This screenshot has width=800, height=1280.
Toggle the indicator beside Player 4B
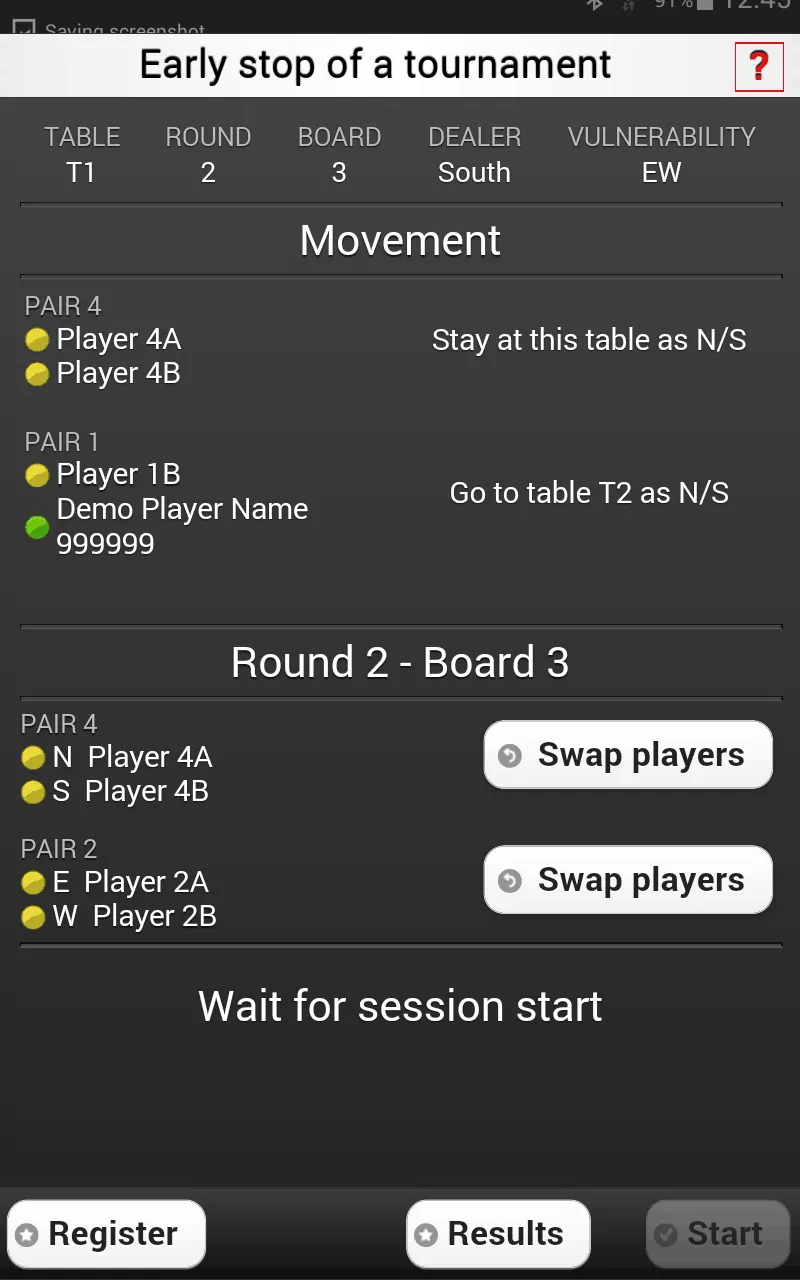(37, 373)
